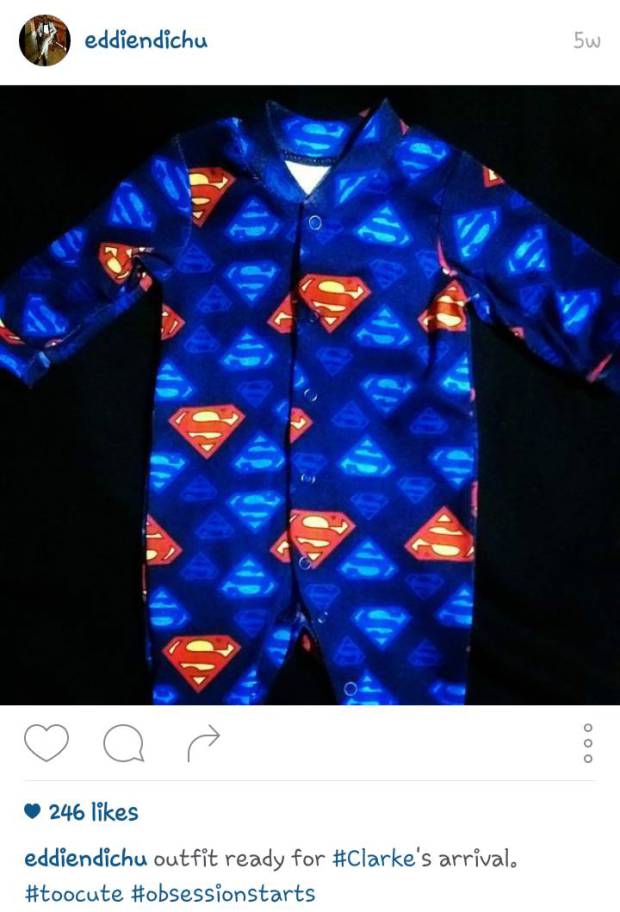This screenshot has height=912, width=620.
Task: View the 246 likes list
Action: pos(94,812)
